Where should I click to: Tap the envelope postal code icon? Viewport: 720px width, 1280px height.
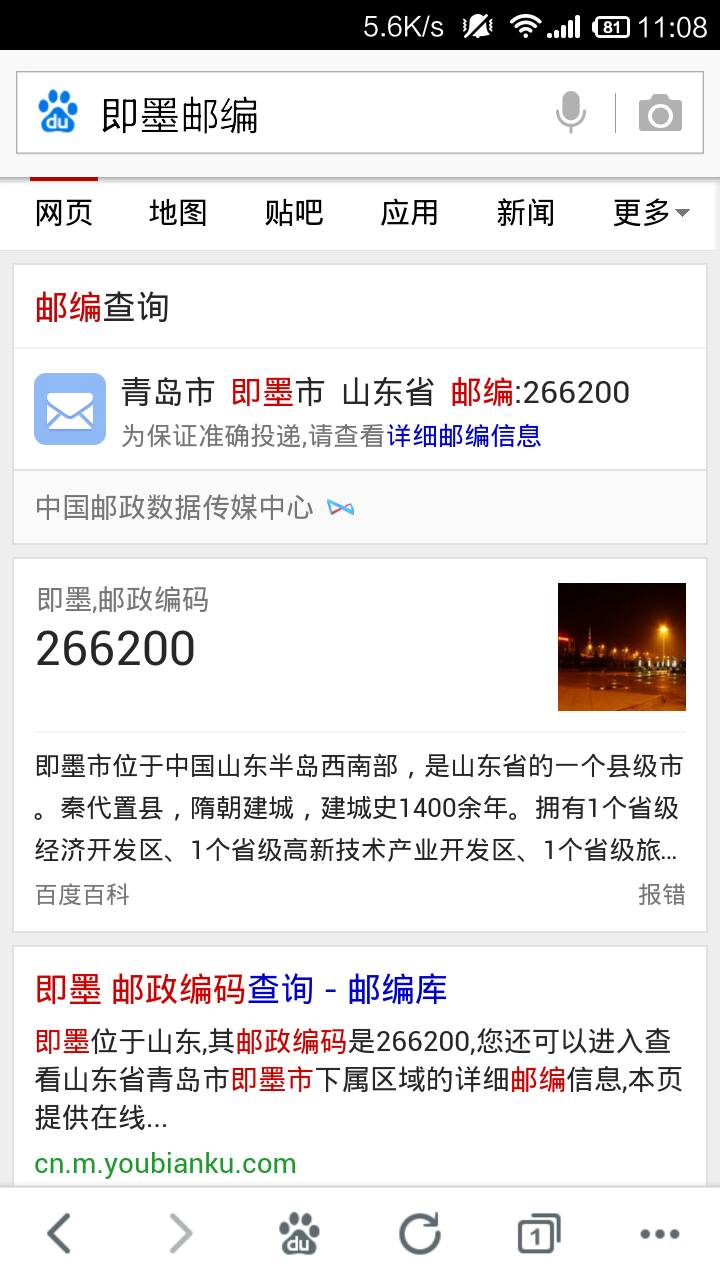(x=68, y=407)
